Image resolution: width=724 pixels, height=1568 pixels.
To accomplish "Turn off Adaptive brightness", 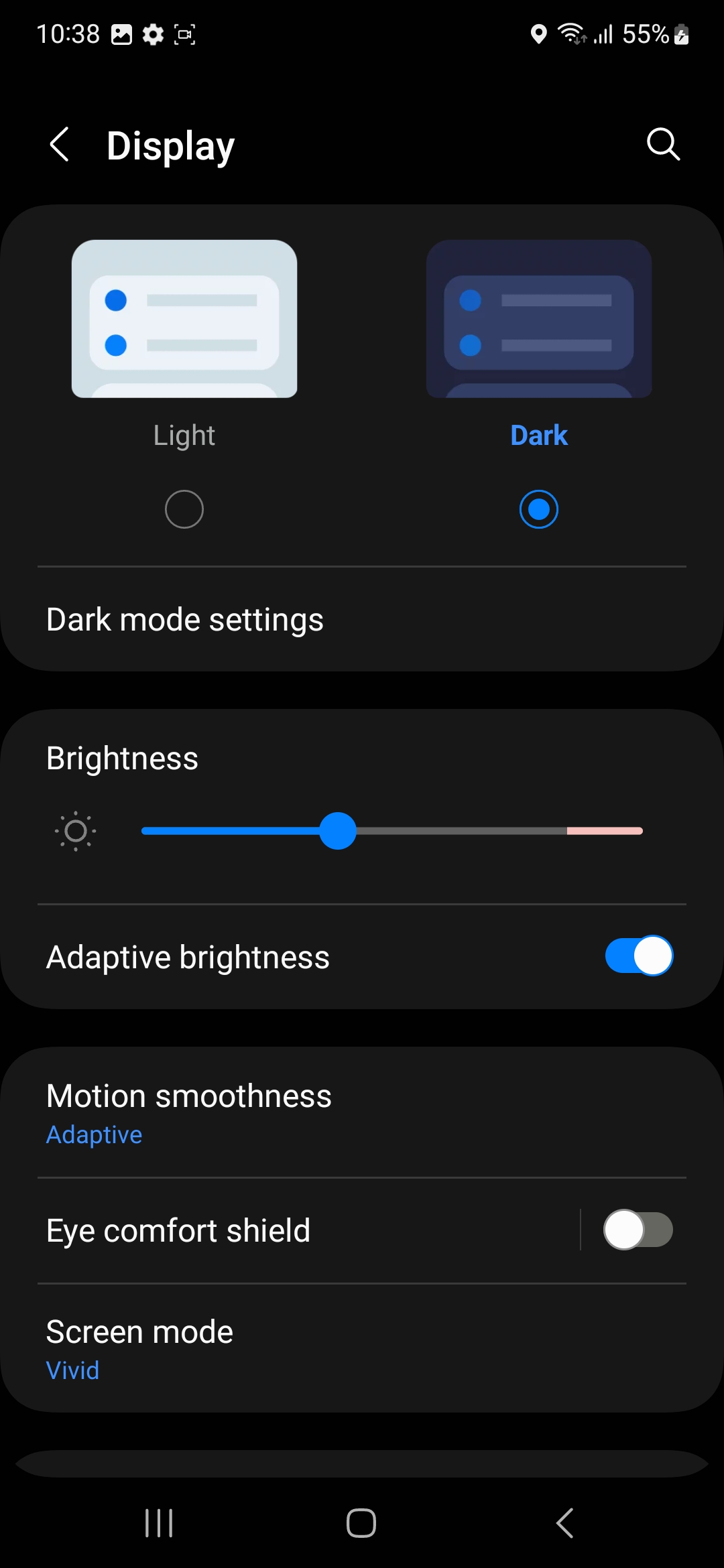I will 638,956.
